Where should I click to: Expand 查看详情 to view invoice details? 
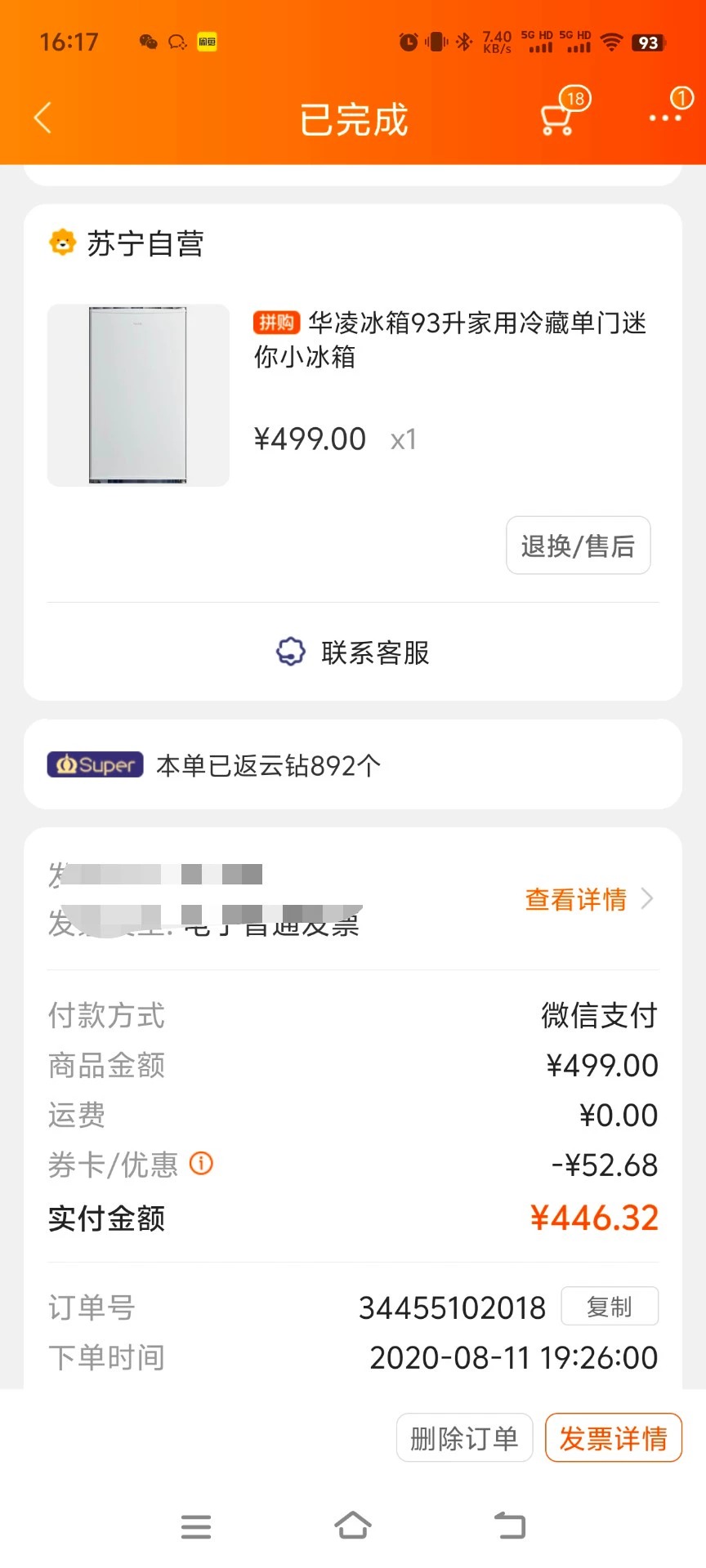coord(575,898)
